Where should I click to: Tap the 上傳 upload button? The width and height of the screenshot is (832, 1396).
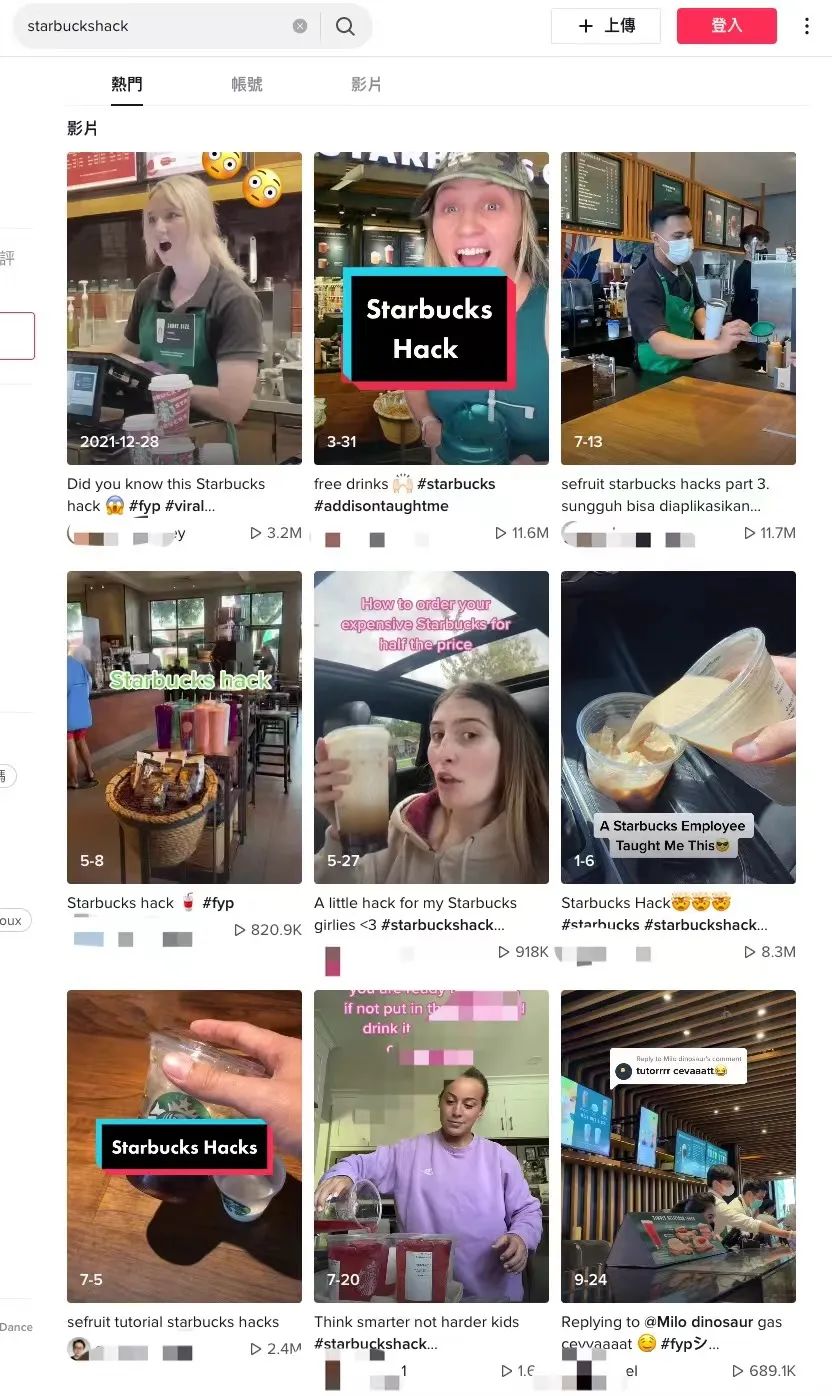coord(606,26)
